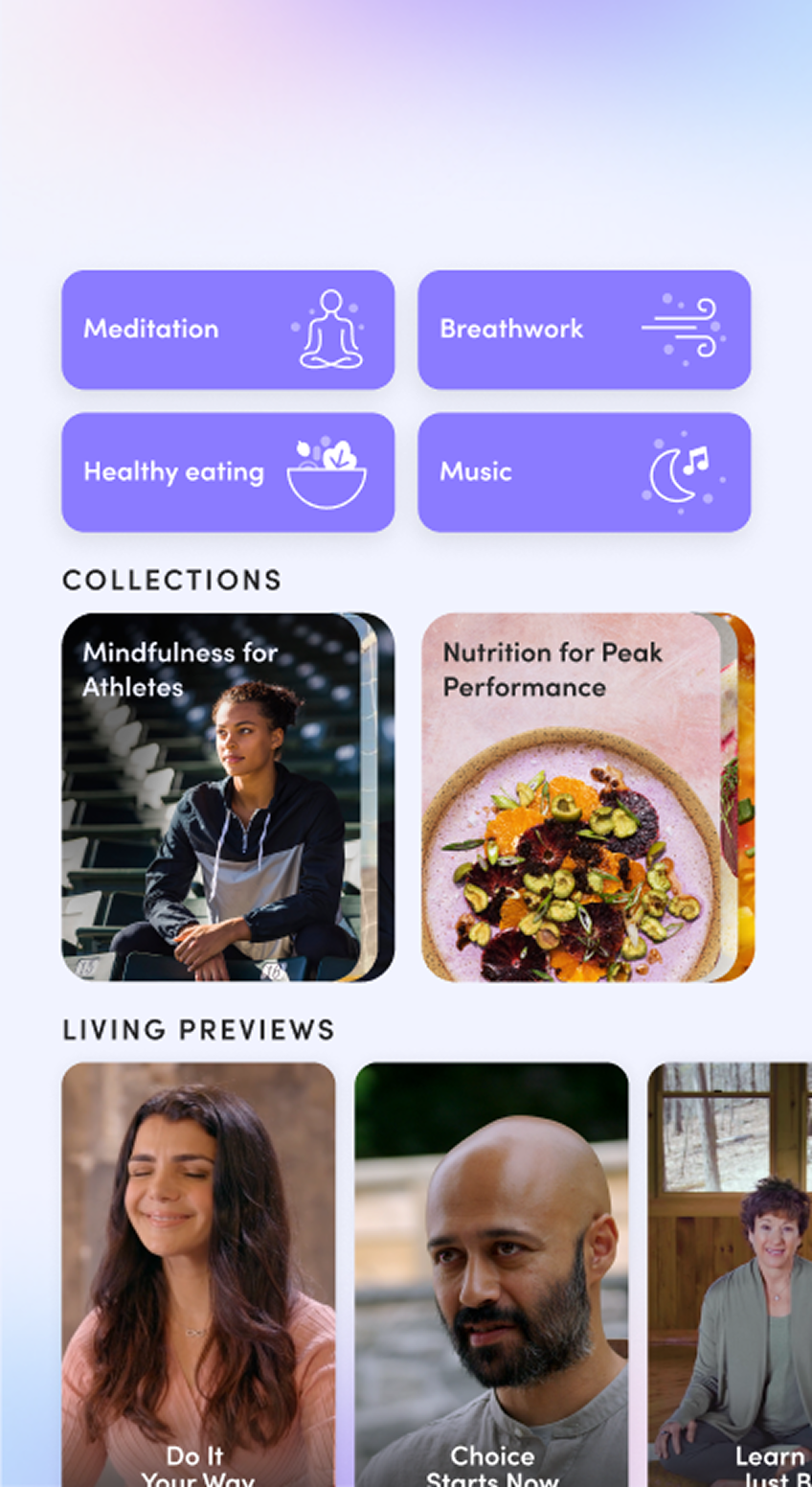Watch the Choice Starts Now preview
Screen dimensions: 812x1487
(x=492, y=1274)
